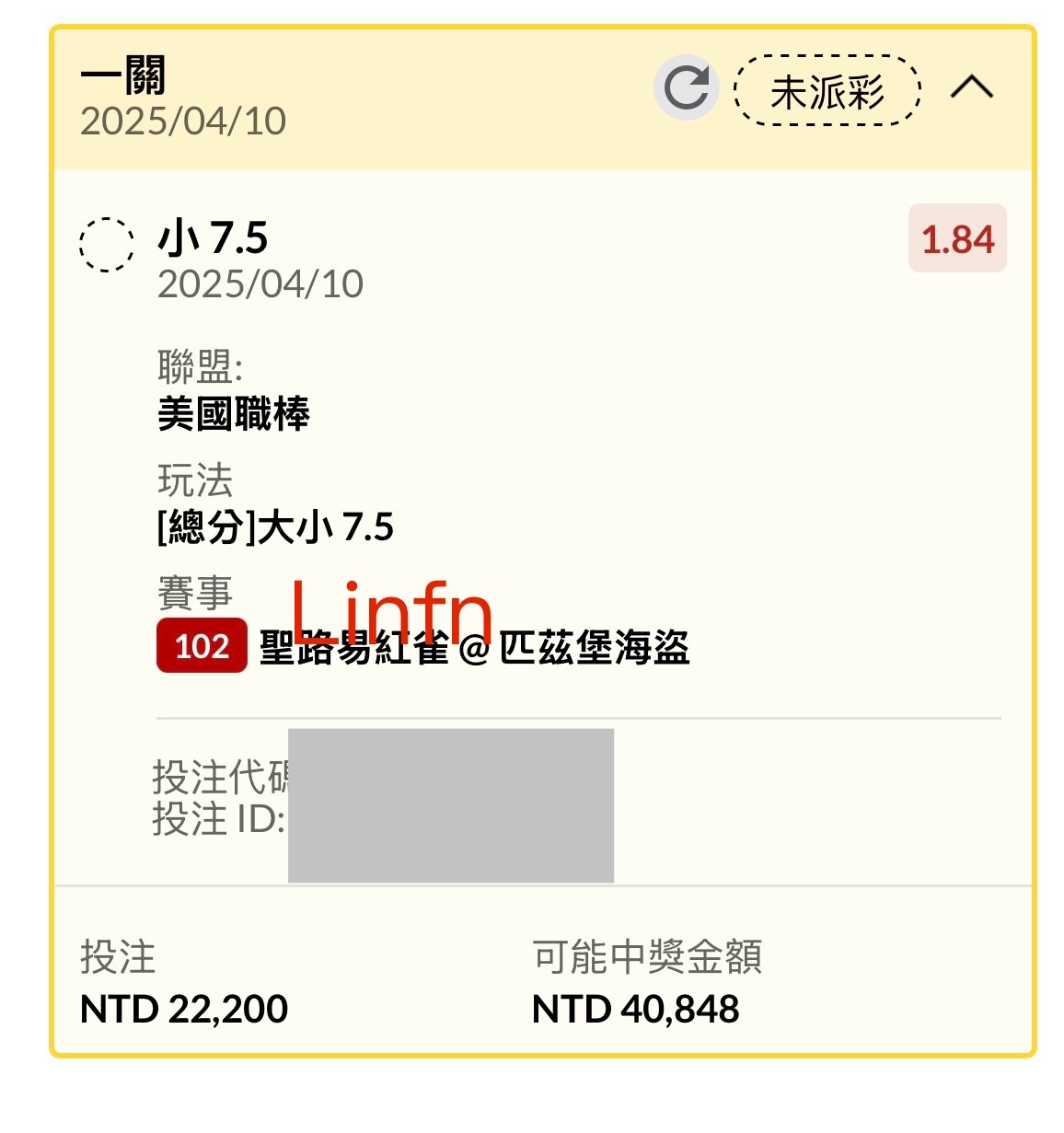Collapse the bet slip details
1064x1133 pixels.
tap(971, 88)
